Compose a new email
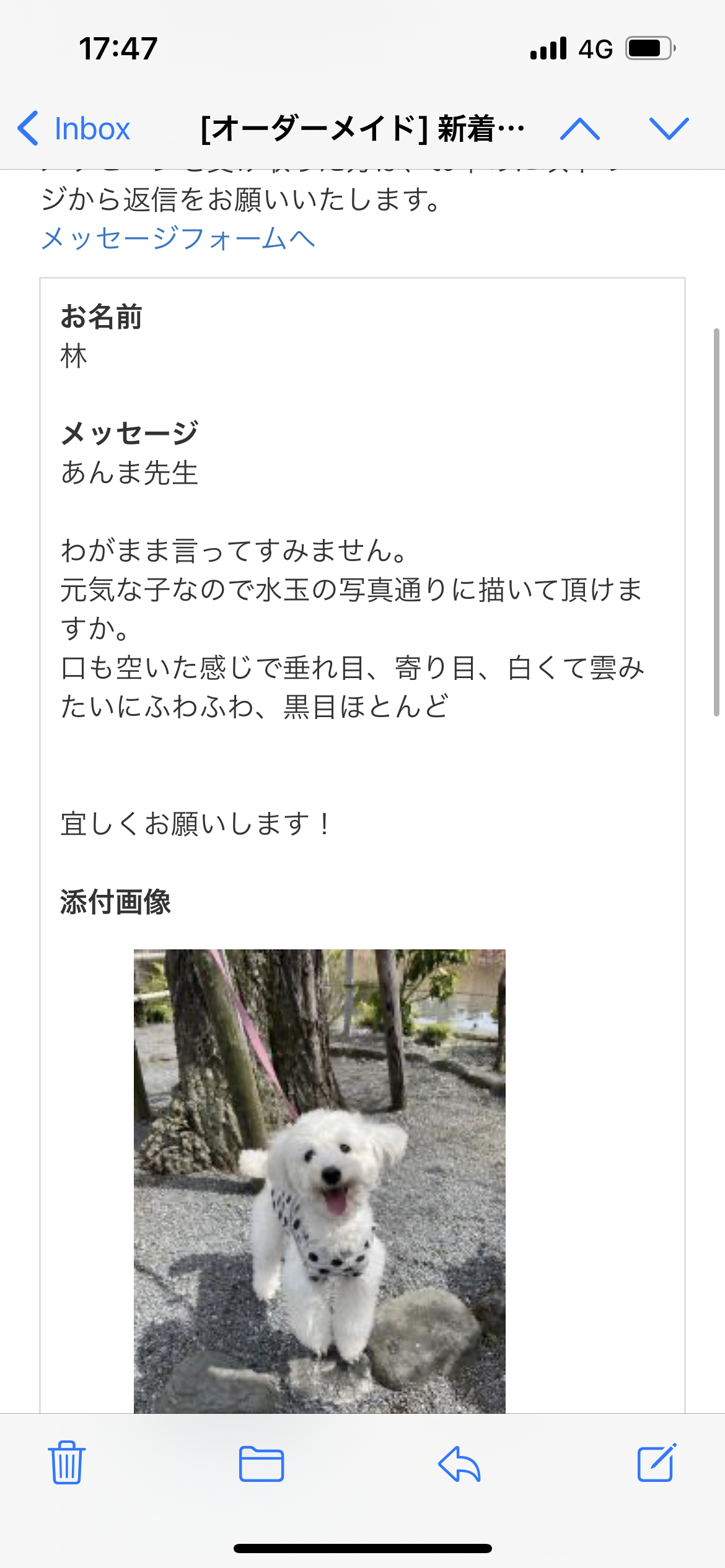 [656, 1463]
